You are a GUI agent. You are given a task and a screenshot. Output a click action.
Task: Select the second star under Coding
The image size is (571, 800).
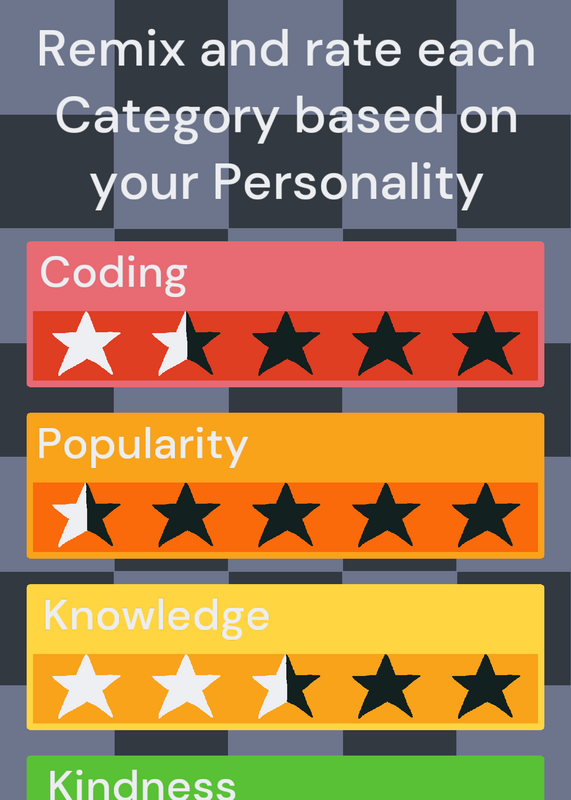pyautogui.click(x=186, y=345)
